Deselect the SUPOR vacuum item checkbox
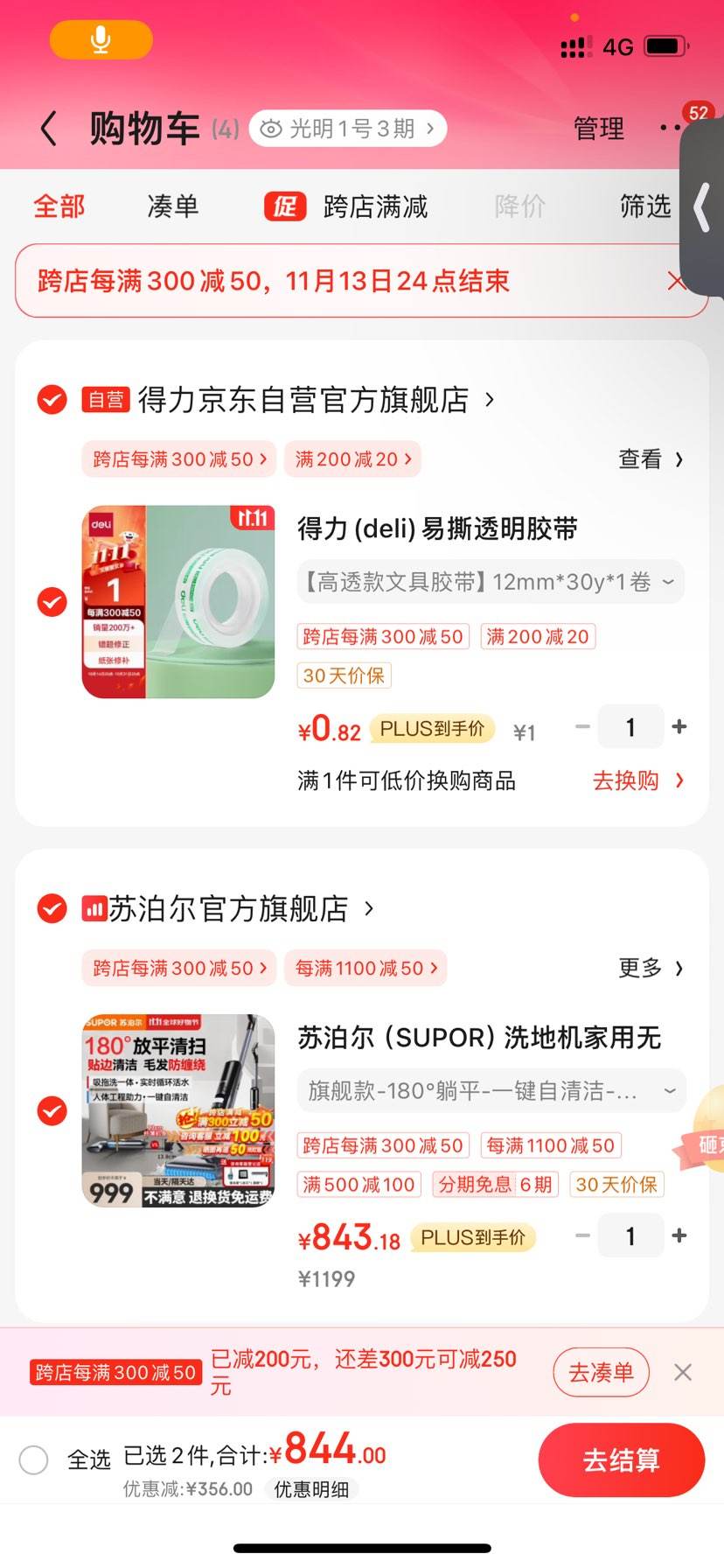Screen dimensions: 724x1568 pos(52,1111)
